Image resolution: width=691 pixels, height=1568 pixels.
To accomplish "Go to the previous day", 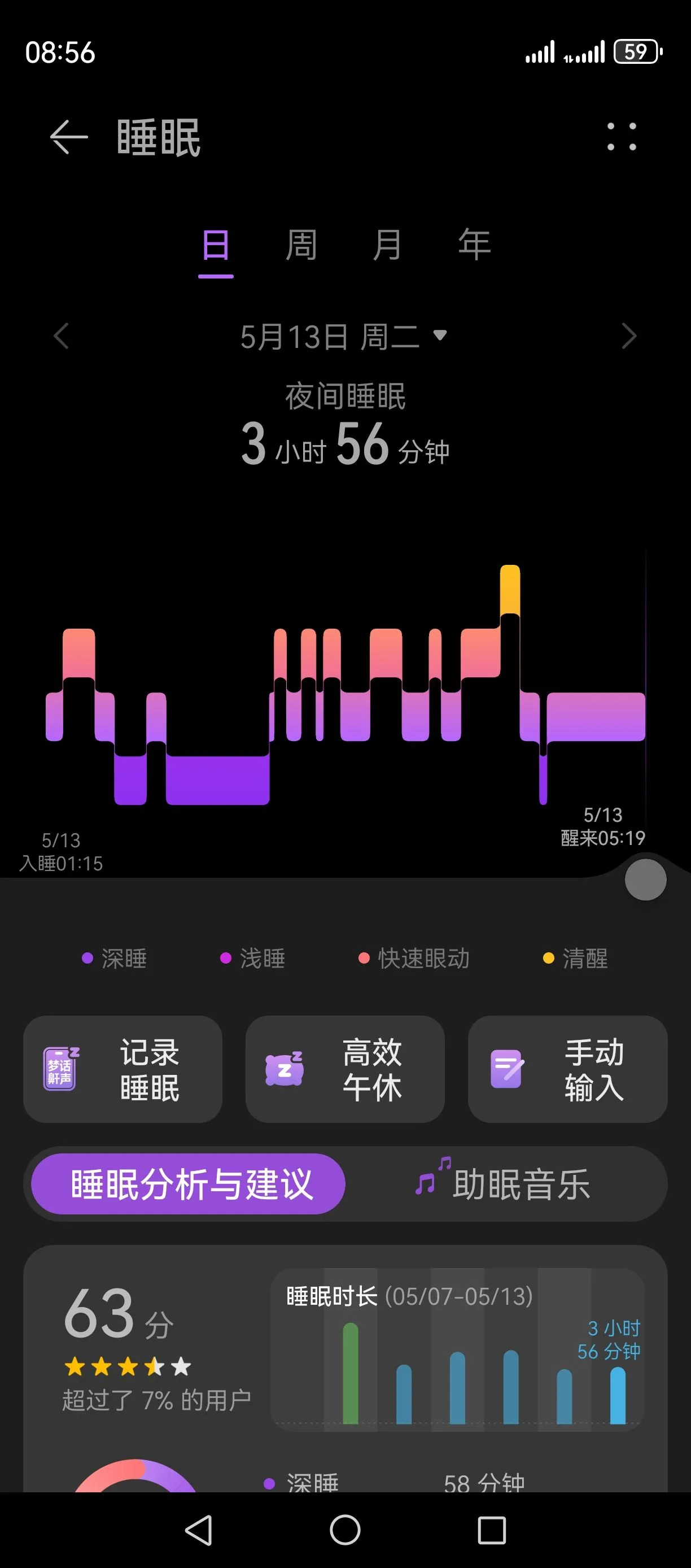I will [61, 336].
